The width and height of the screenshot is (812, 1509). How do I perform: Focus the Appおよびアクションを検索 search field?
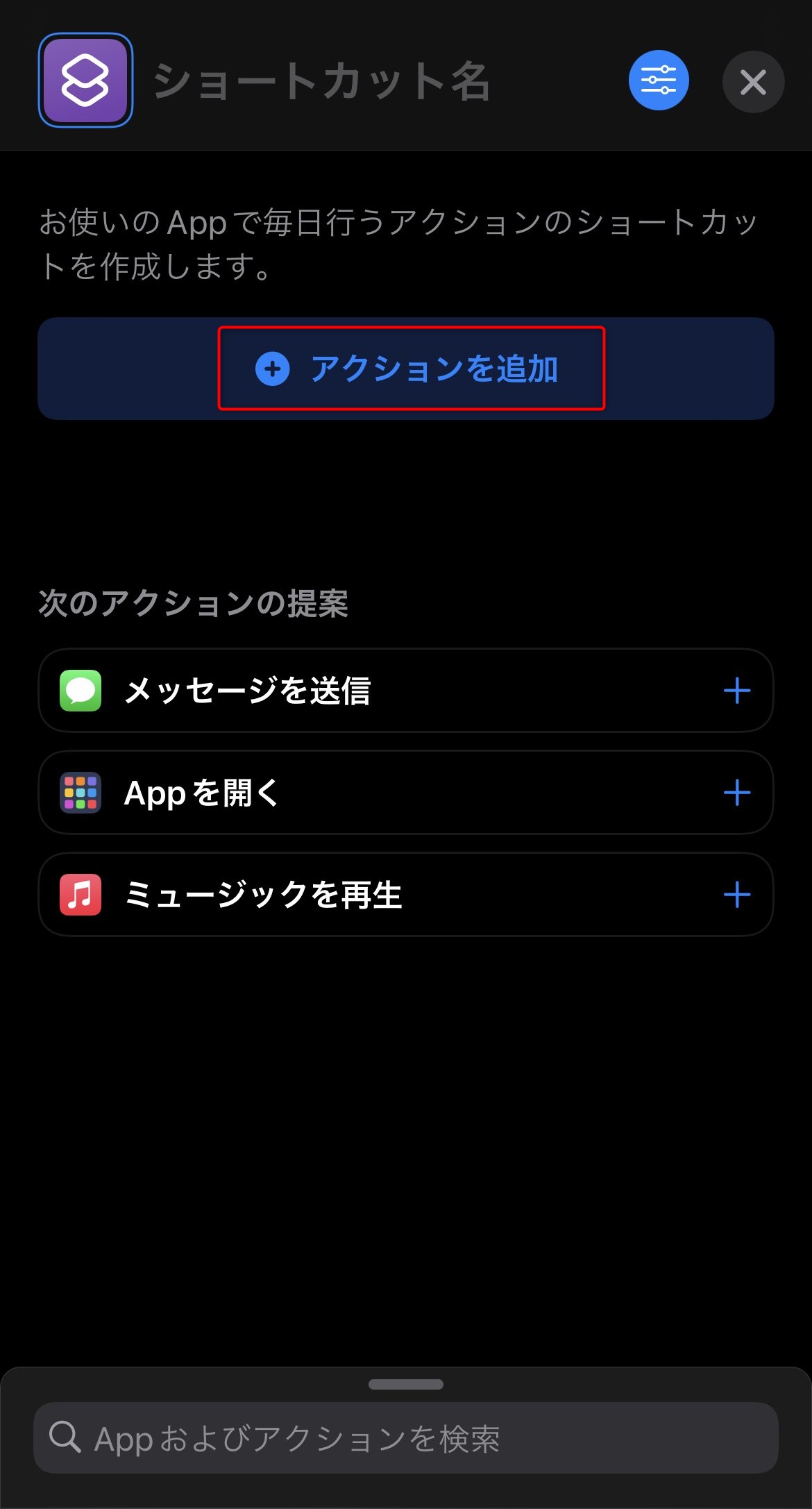(406, 1438)
